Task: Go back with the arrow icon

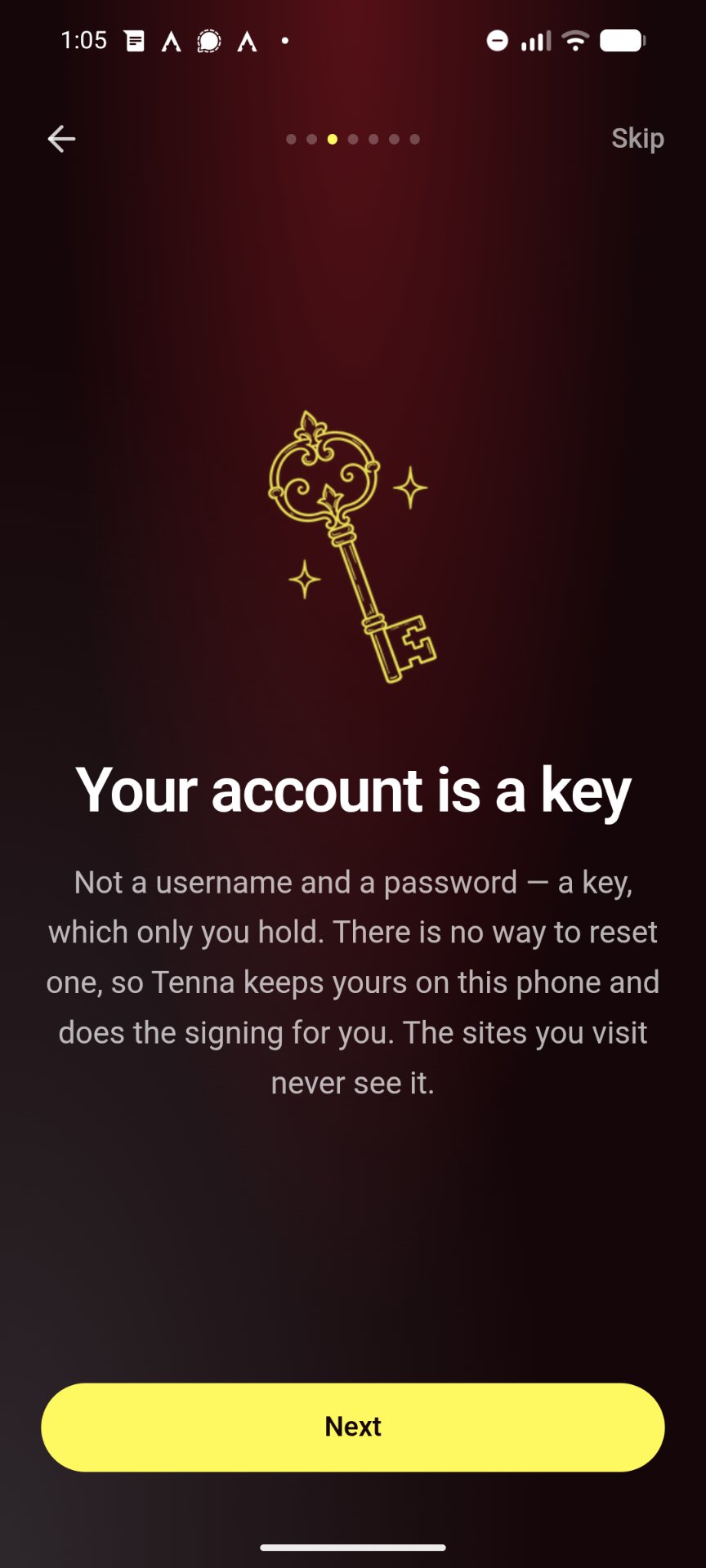Action: 61,139
